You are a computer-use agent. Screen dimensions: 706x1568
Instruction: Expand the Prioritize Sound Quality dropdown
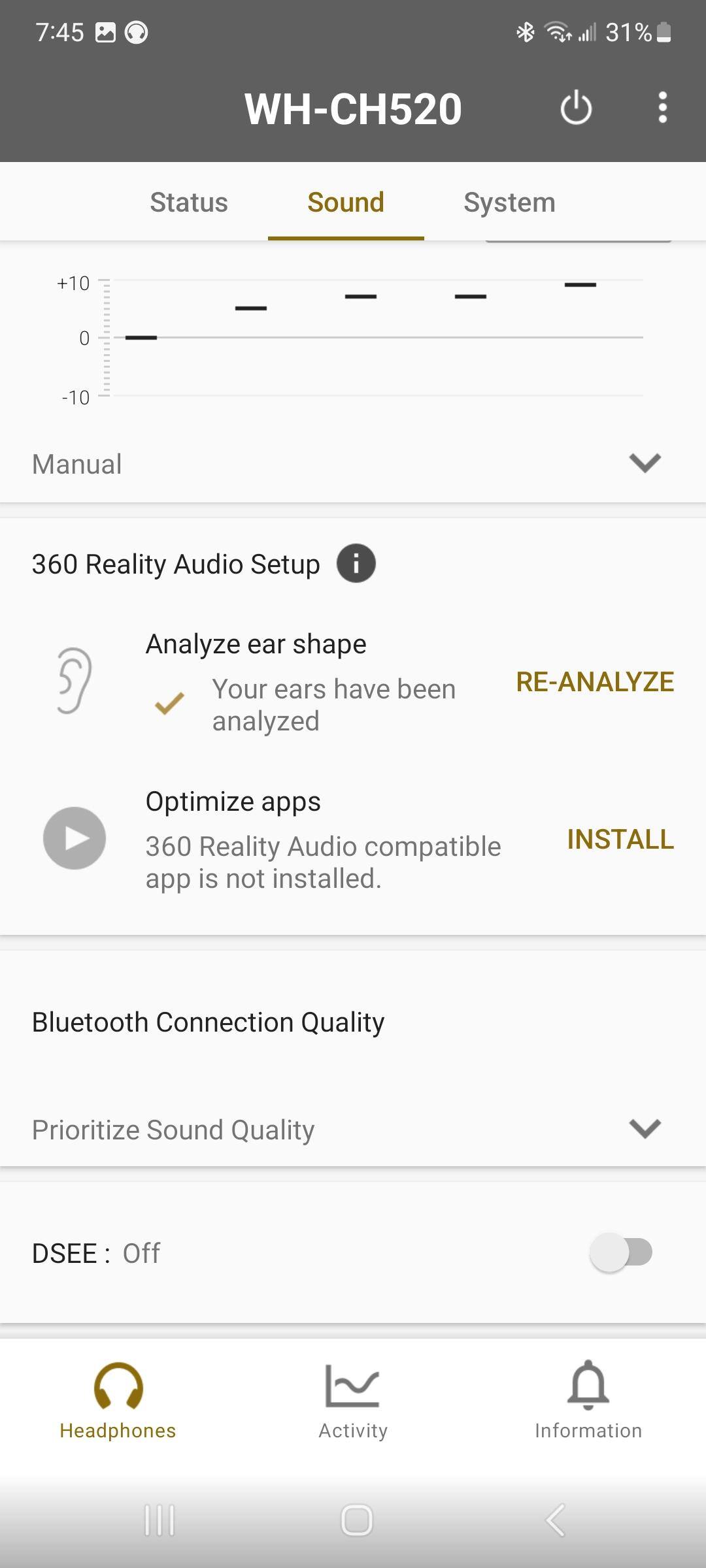coord(645,1128)
